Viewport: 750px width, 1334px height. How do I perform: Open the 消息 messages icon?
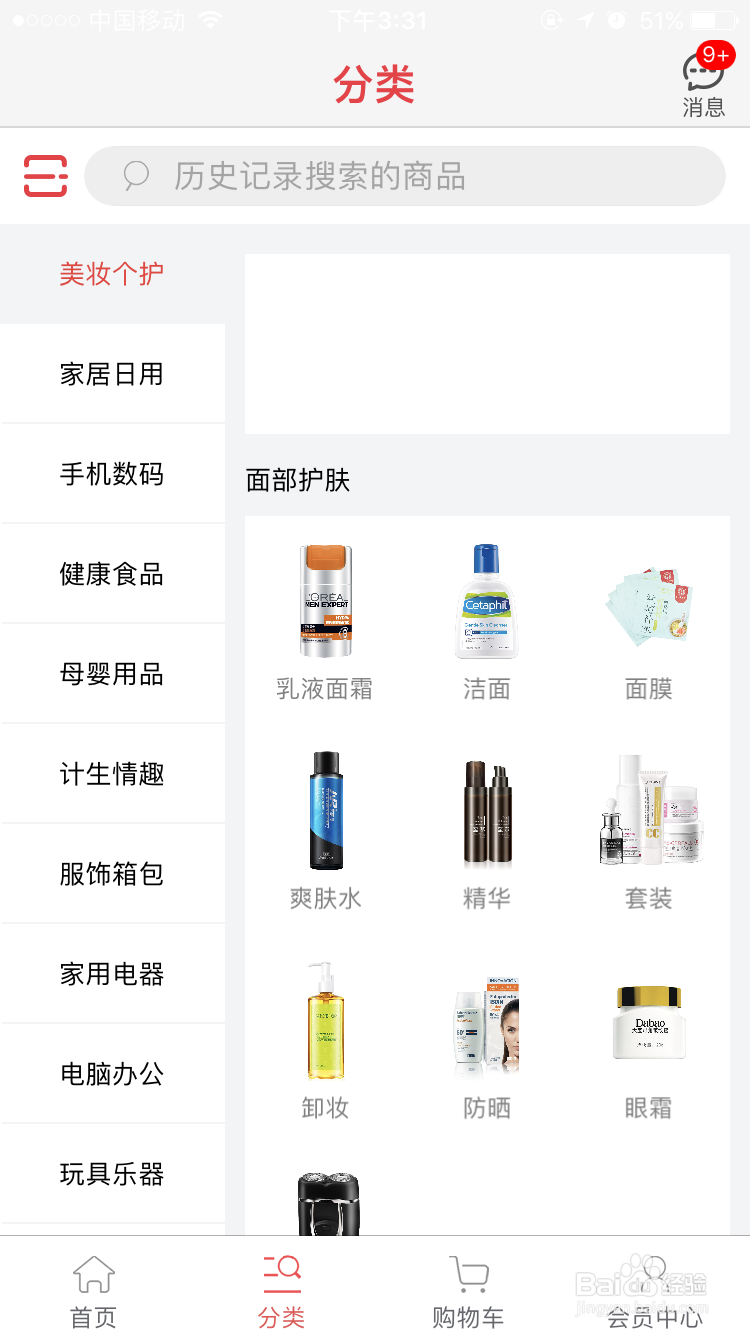704,82
